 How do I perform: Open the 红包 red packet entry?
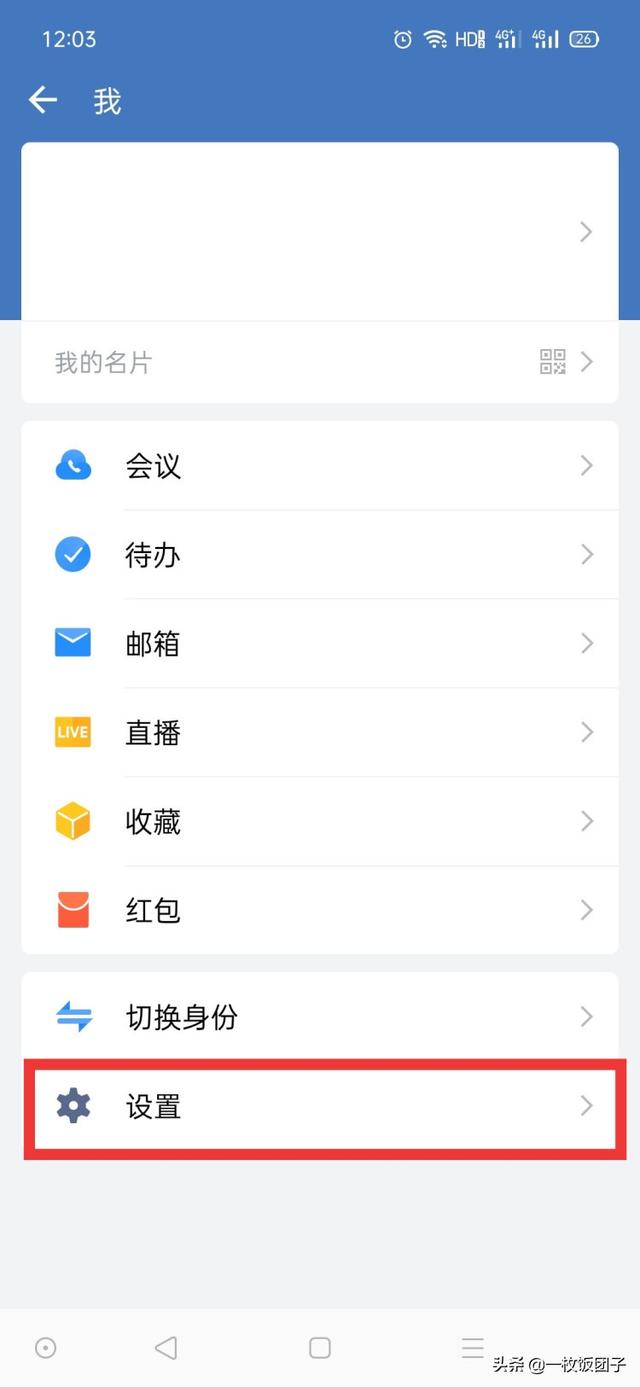(320, 910)
